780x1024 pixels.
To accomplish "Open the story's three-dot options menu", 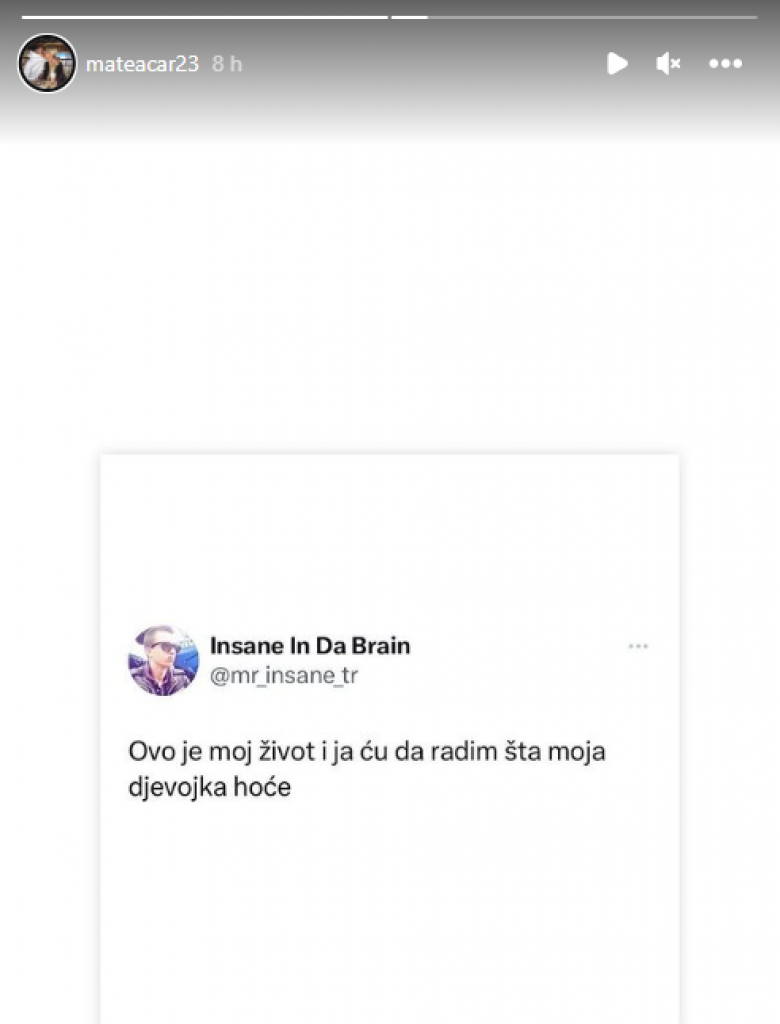I will pyautogui.click(x=725, y=64).
